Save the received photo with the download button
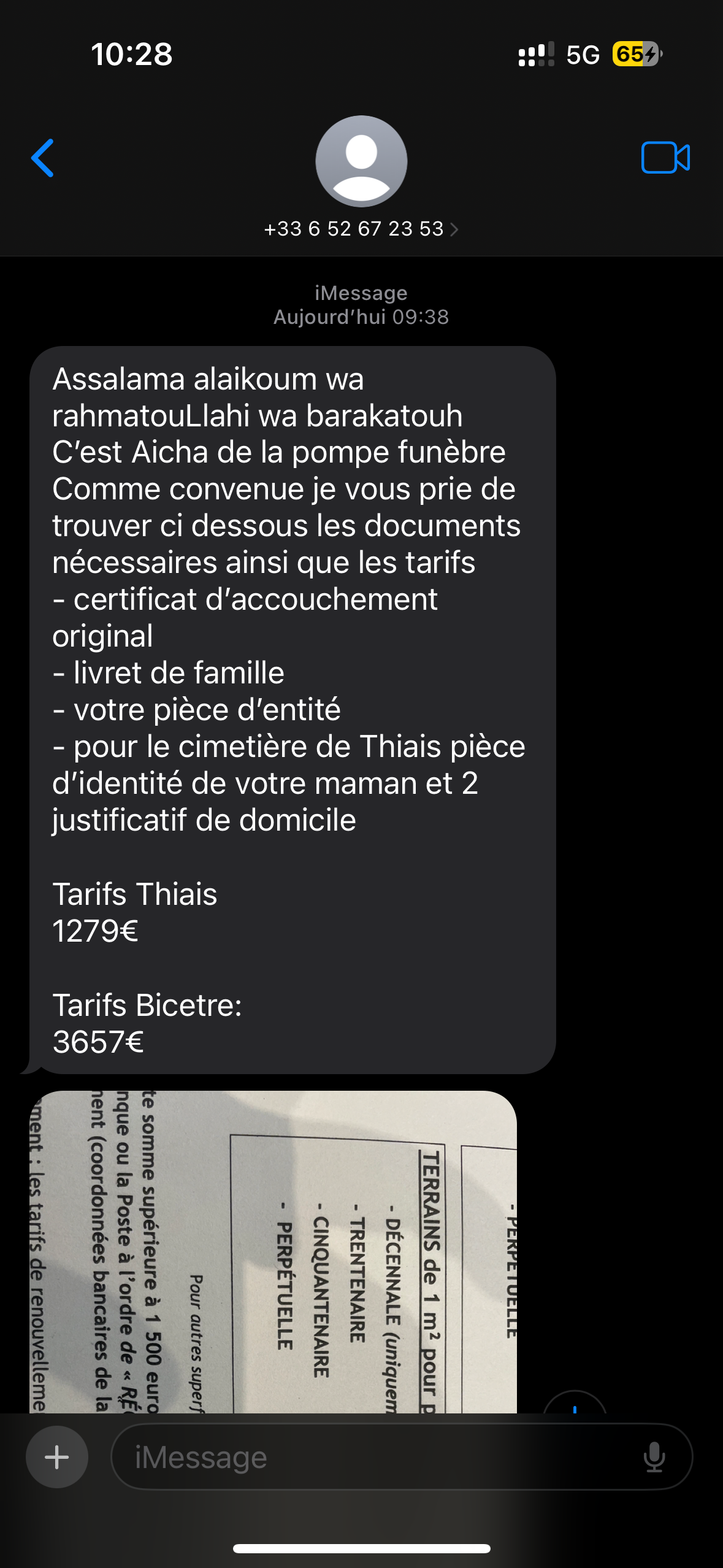723x1568 pixels. (x=575, y=1405)
